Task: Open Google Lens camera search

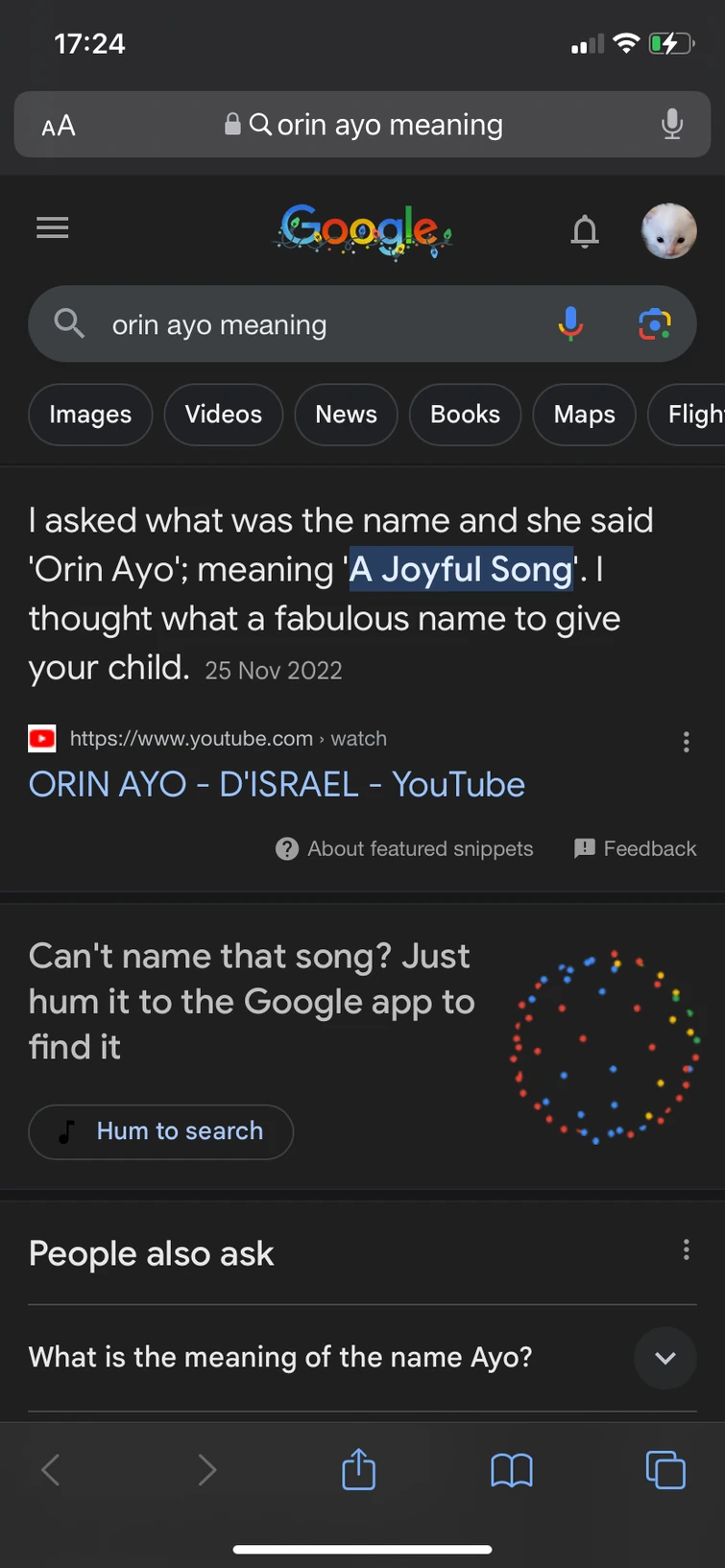Action: pos(654,324)
